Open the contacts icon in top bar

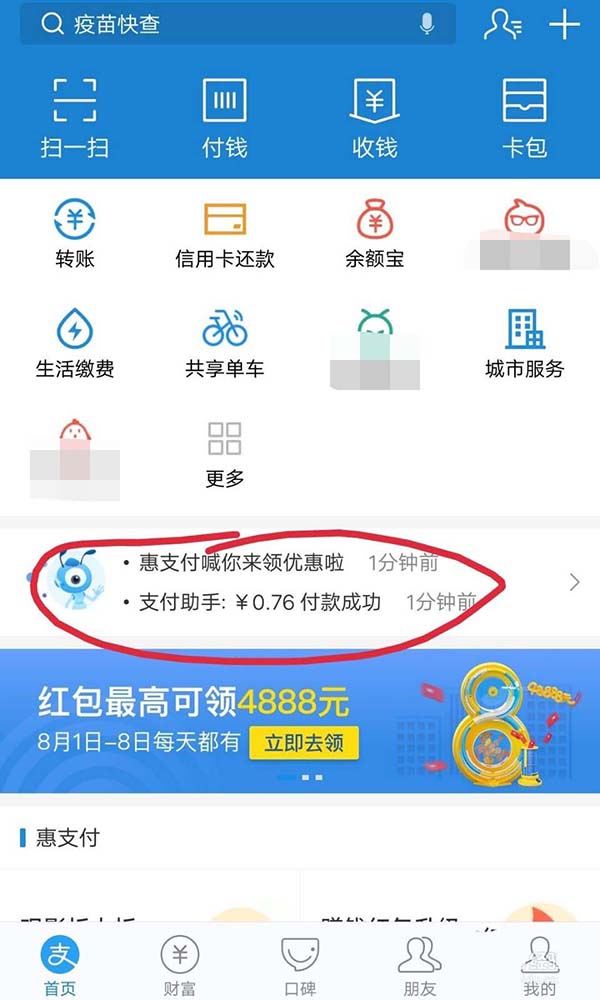(x=502, y=25)
